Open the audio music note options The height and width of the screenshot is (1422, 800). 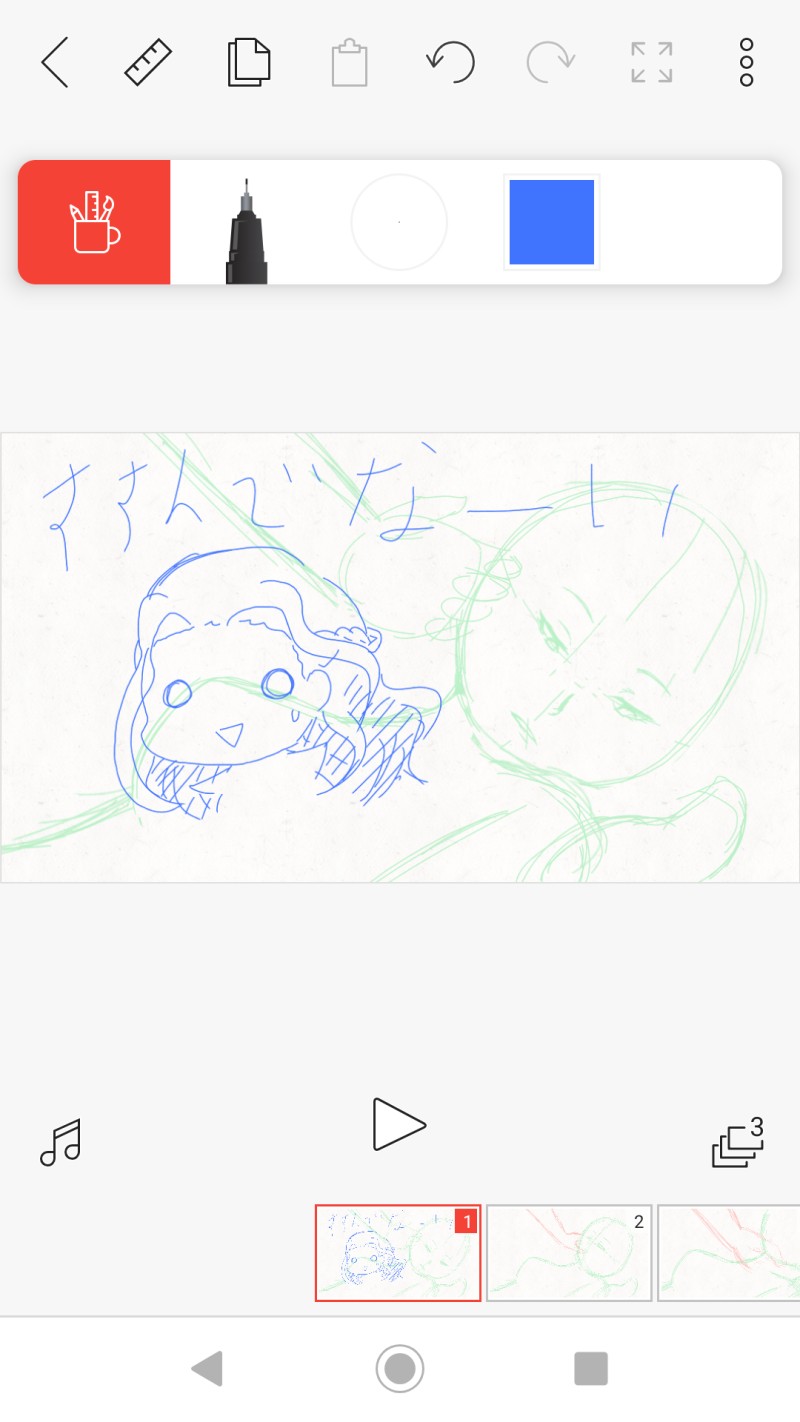pyautogui.click(x=61, y=1142)
